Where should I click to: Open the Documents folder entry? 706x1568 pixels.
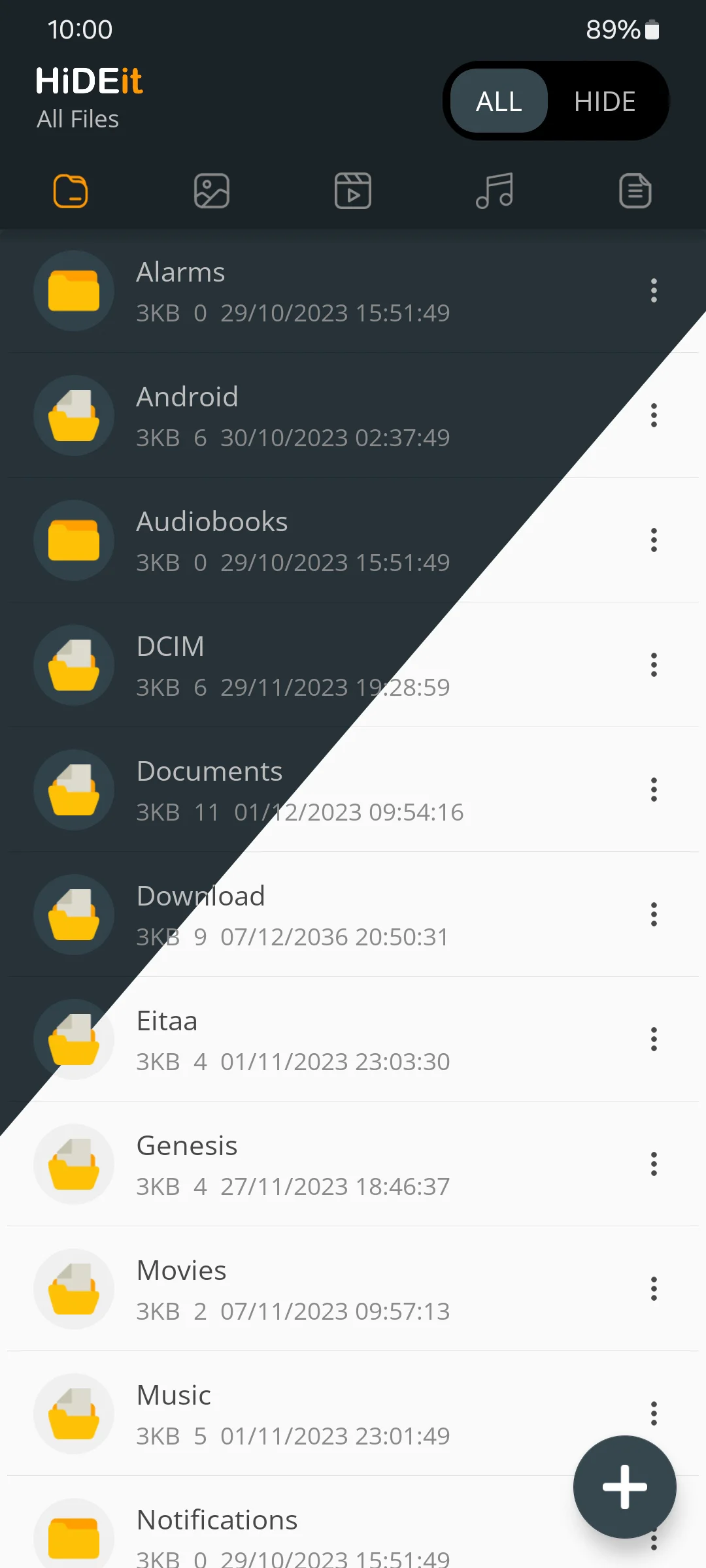tap(294, 789)
